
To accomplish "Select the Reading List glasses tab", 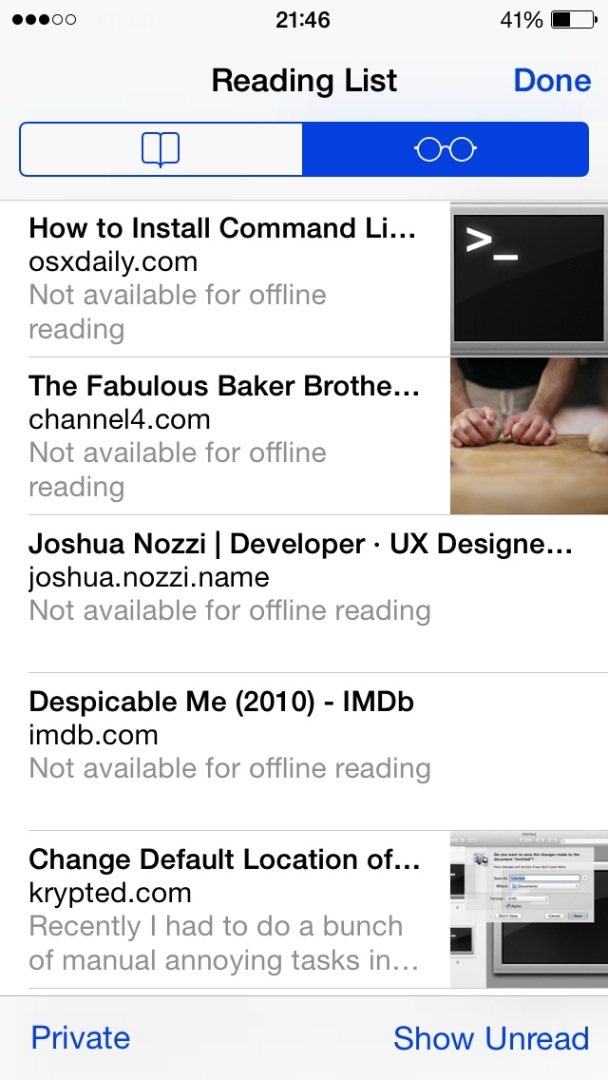I will coord(445,150).
